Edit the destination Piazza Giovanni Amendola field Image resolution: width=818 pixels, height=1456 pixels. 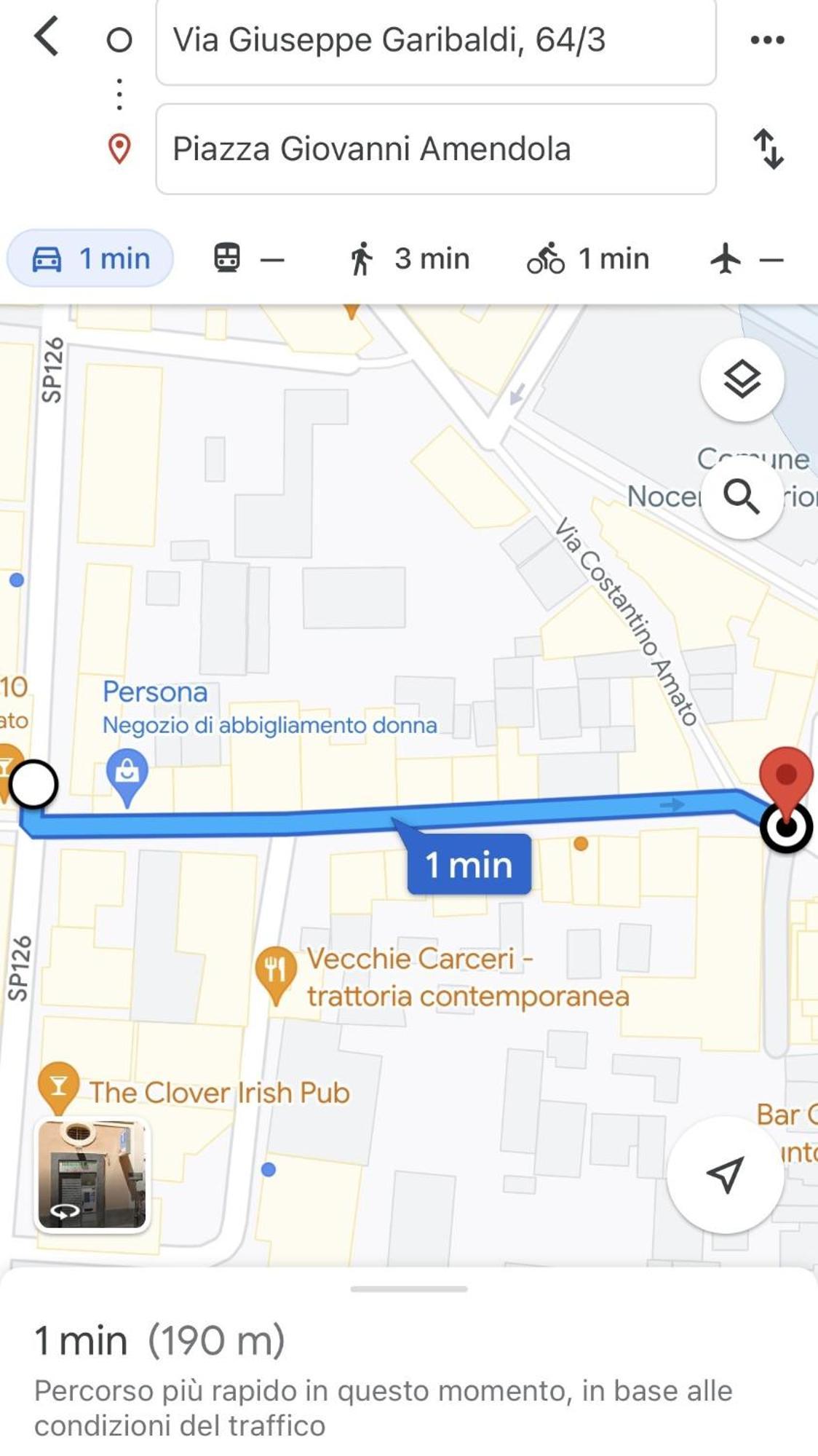[x=435, y=149]
